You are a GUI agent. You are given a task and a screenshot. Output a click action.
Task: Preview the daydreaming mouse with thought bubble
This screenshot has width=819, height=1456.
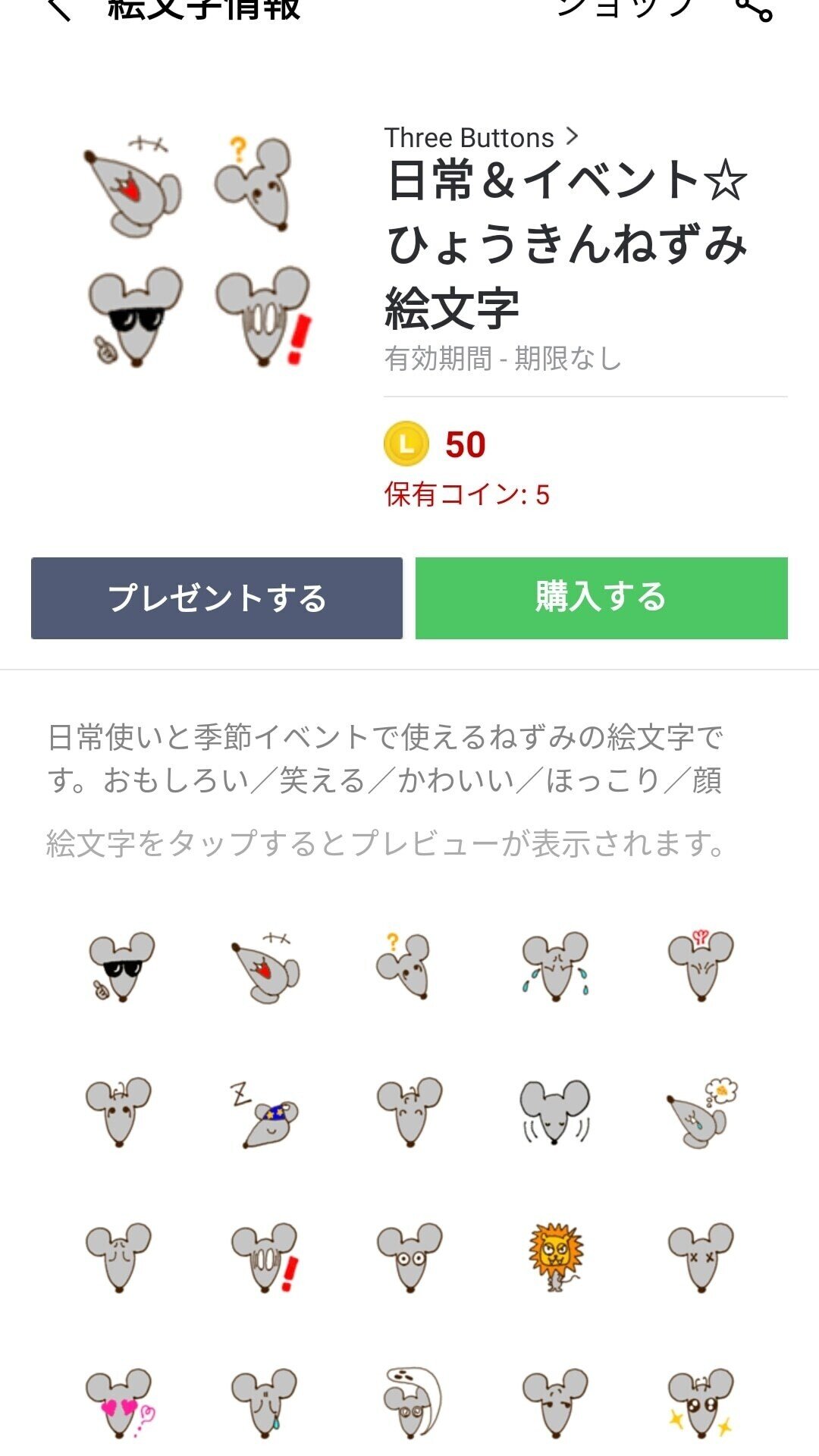point(700,1112)
